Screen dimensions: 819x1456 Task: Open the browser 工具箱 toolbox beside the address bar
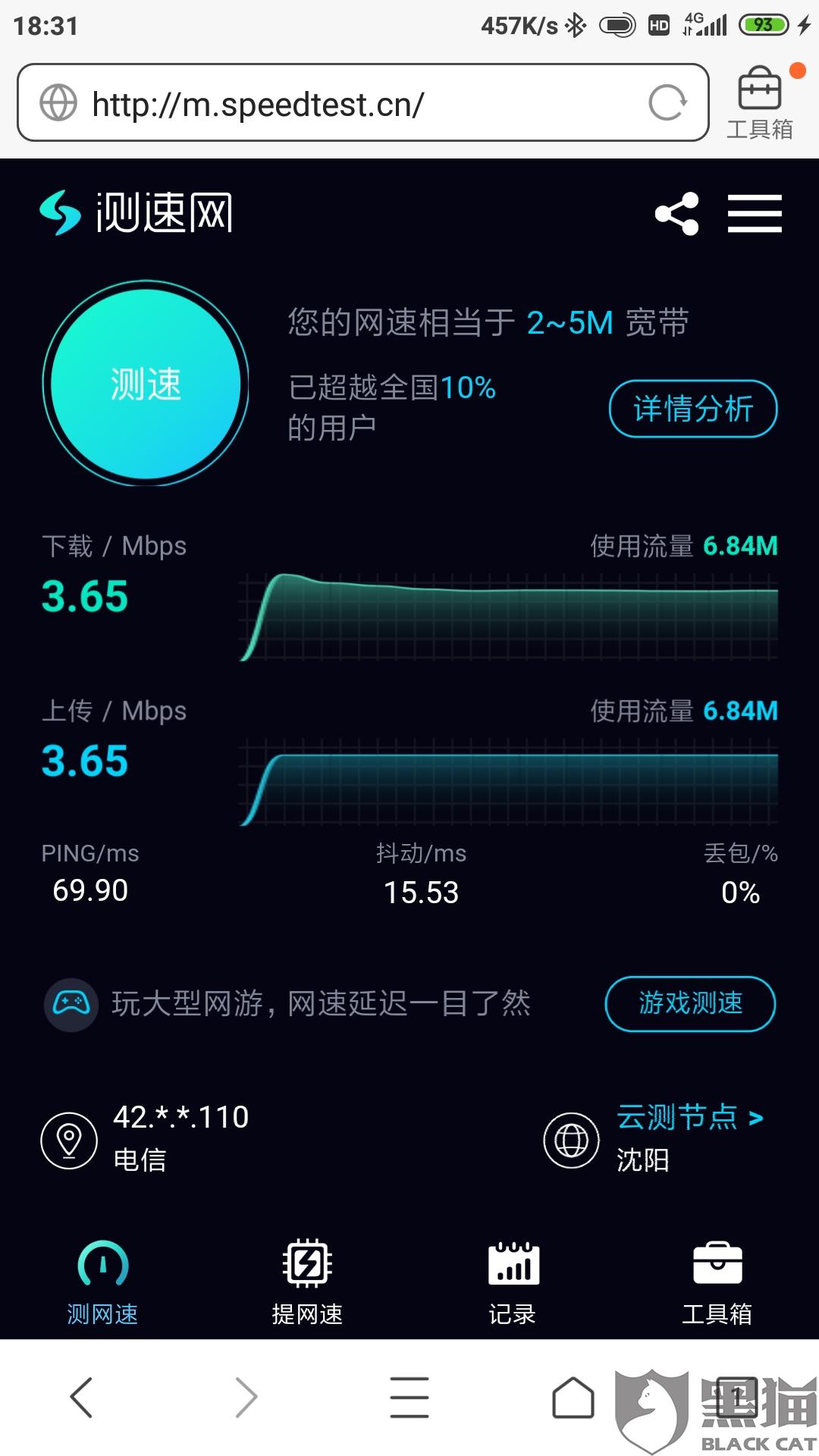pos(760,103)
